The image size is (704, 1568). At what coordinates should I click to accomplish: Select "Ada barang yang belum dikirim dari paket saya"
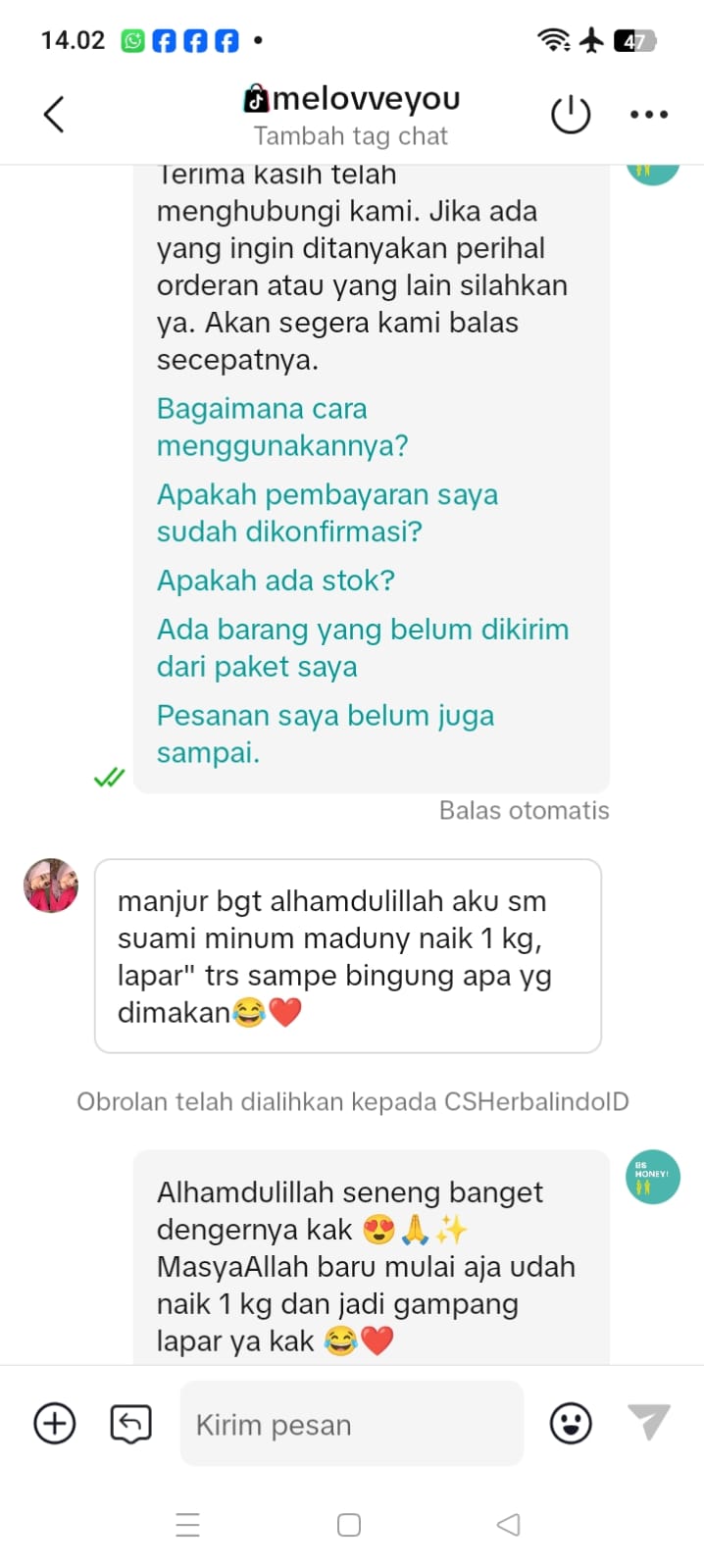click(x=363, y=648)
